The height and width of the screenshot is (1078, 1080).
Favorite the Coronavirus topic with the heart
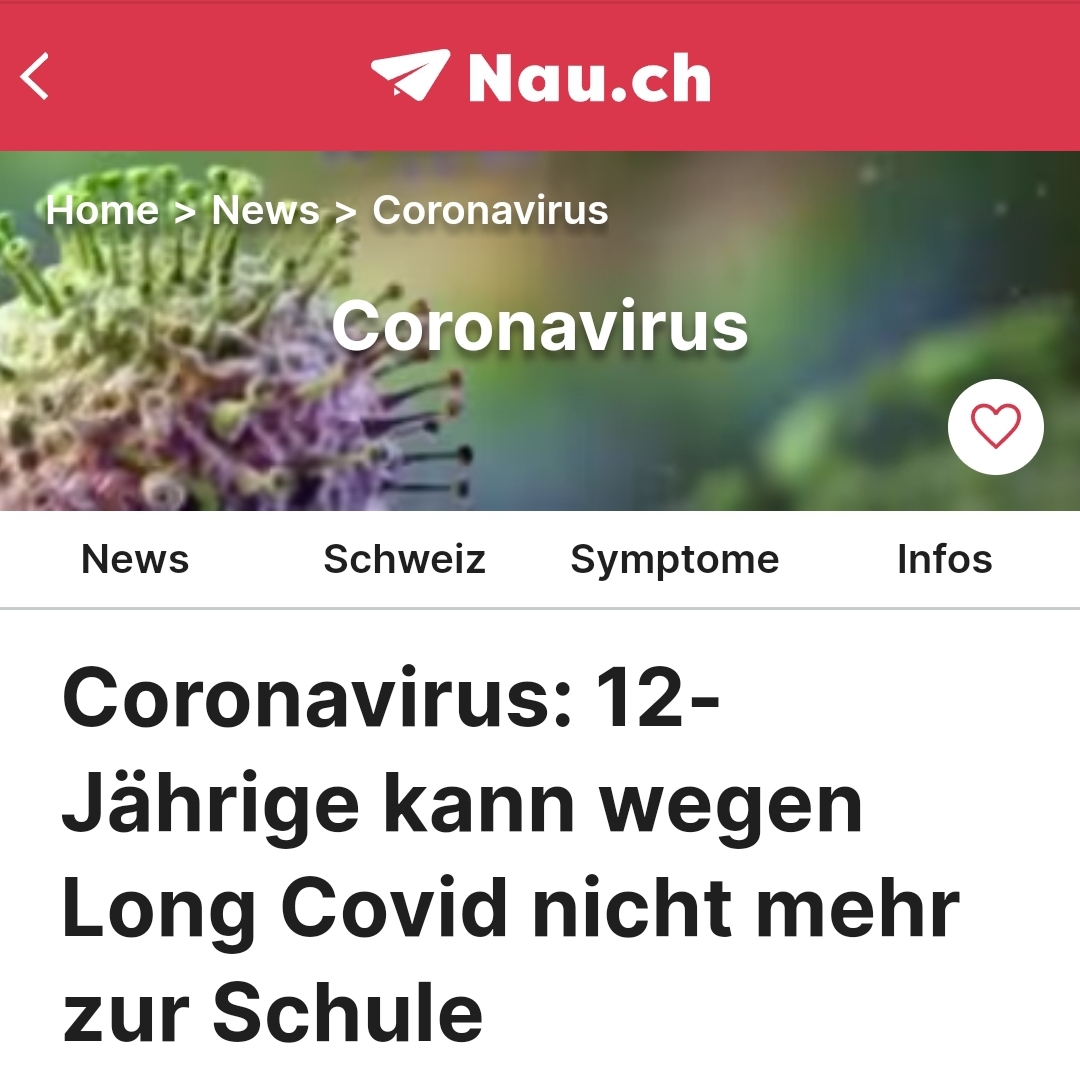[995, 427]
